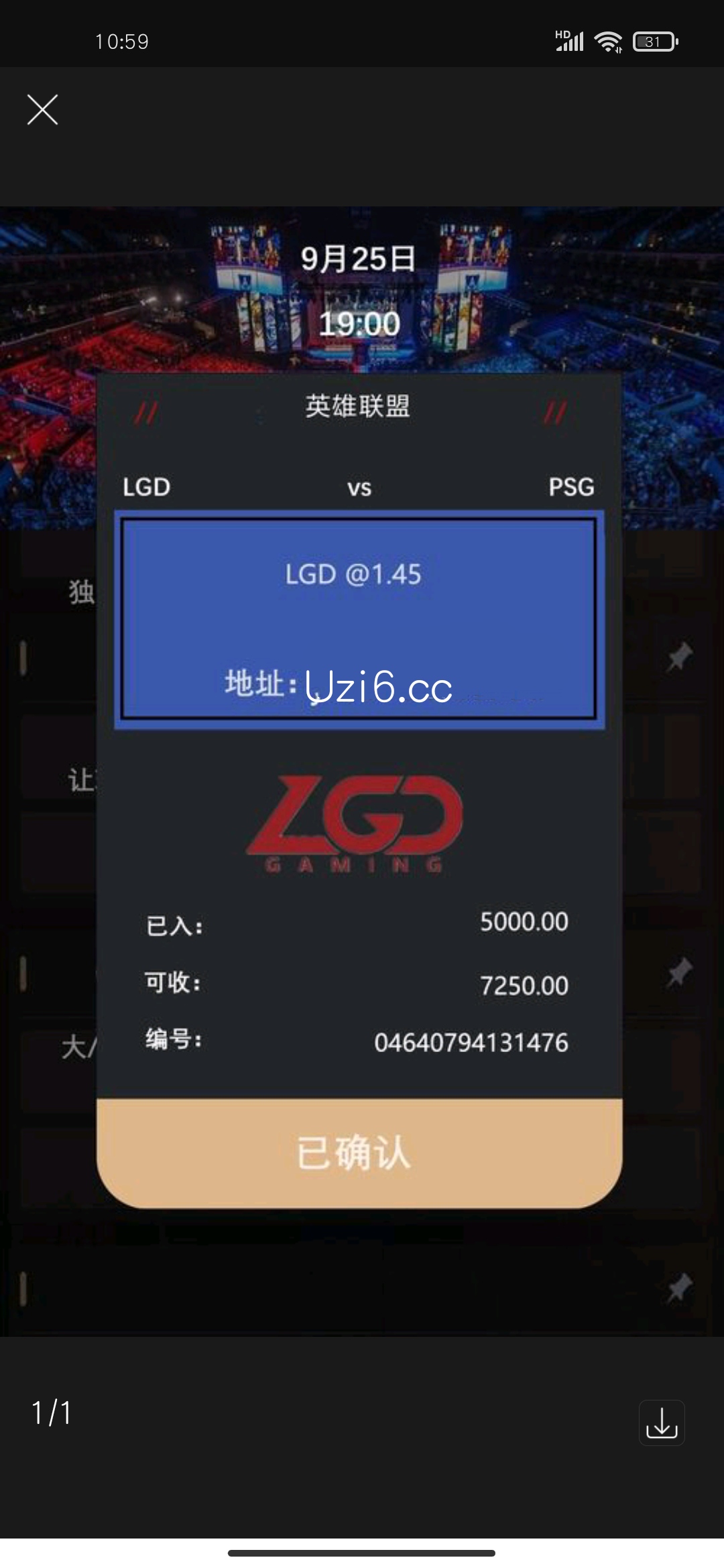Viewport: 724px width, 1568px height.
Task: Download the image
Action: coord(662,1423)
